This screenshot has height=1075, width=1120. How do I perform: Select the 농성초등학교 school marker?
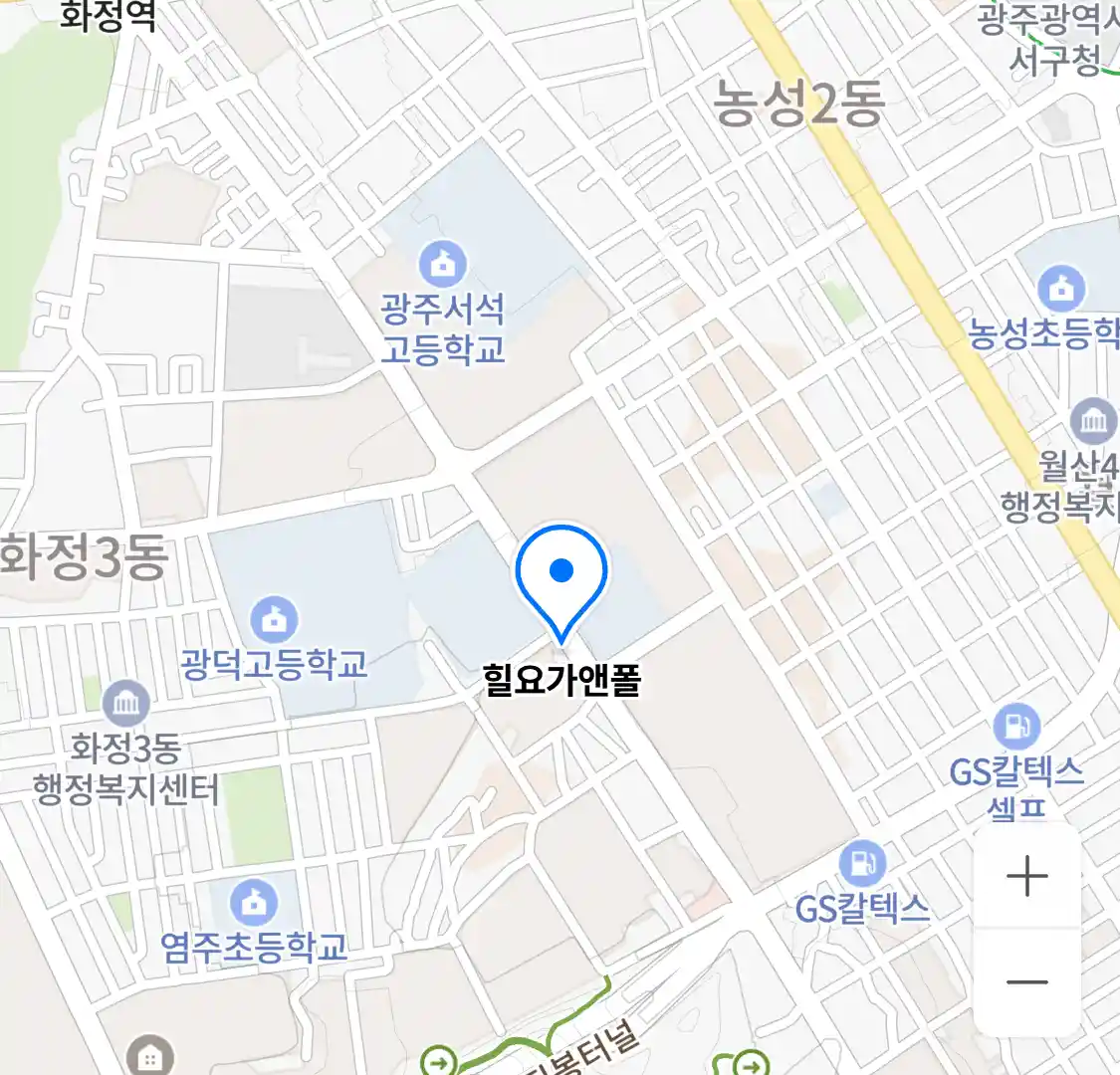tap(1061, 290)
